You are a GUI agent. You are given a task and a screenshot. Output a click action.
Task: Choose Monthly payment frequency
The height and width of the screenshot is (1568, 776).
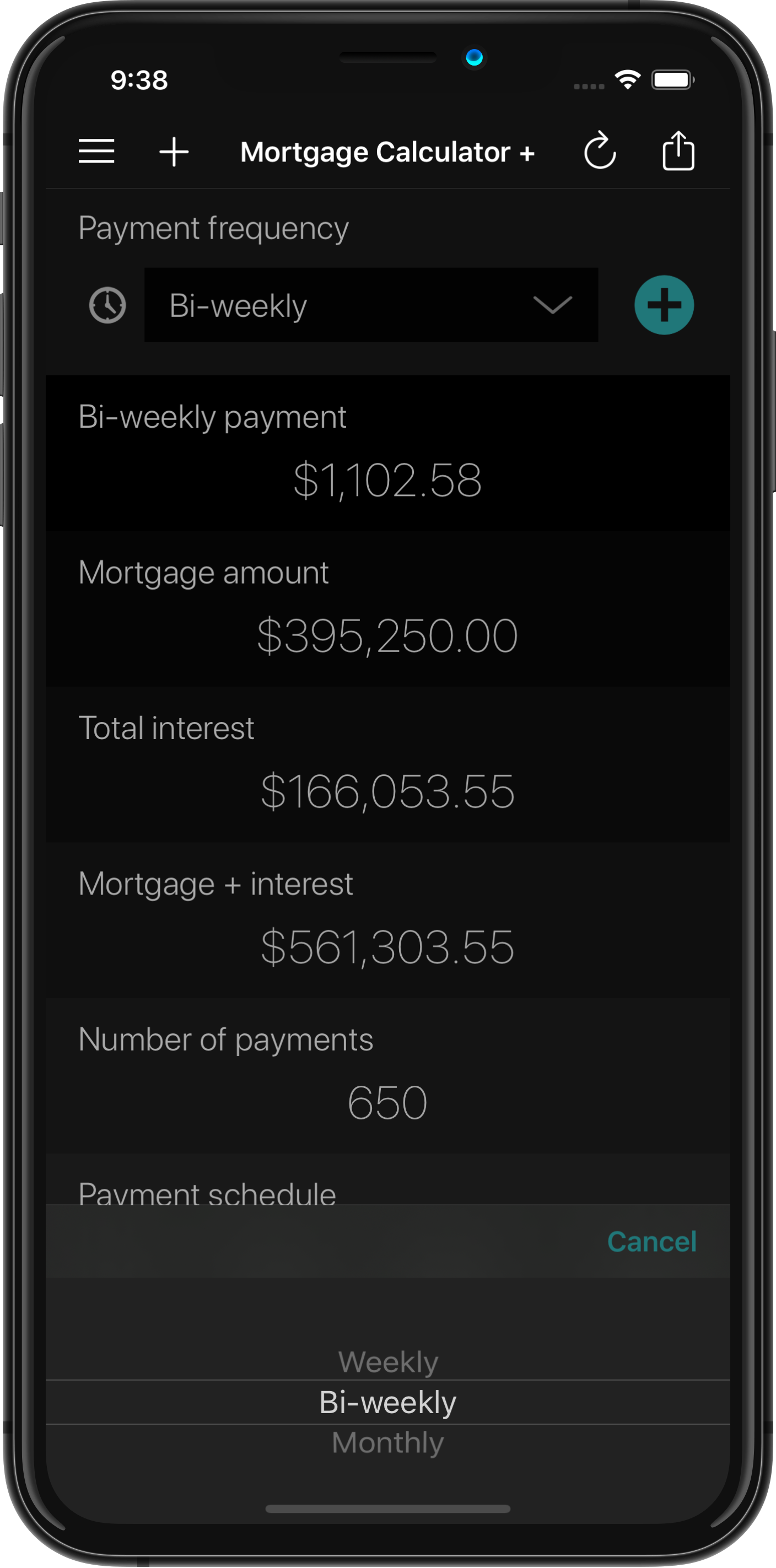pyautogui.click(x=387, y=1441)
